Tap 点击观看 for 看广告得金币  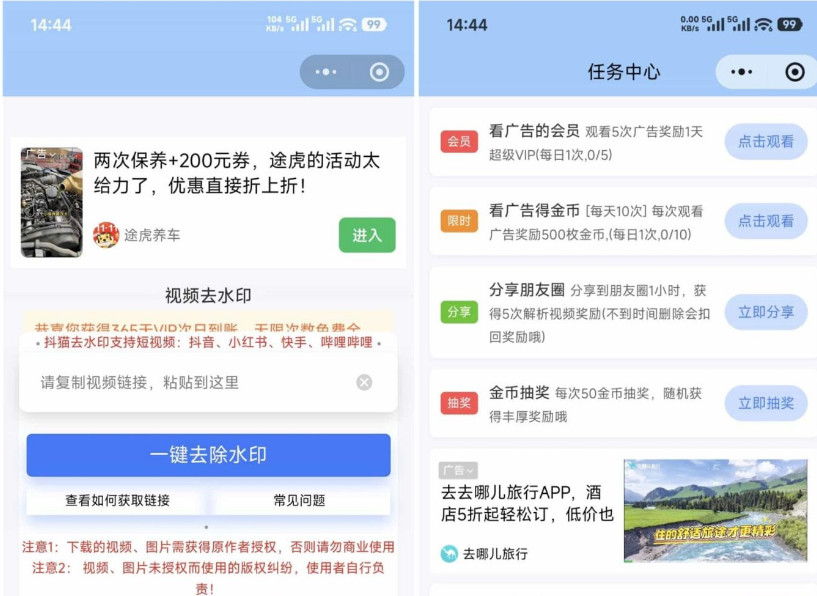click(765, 221)
